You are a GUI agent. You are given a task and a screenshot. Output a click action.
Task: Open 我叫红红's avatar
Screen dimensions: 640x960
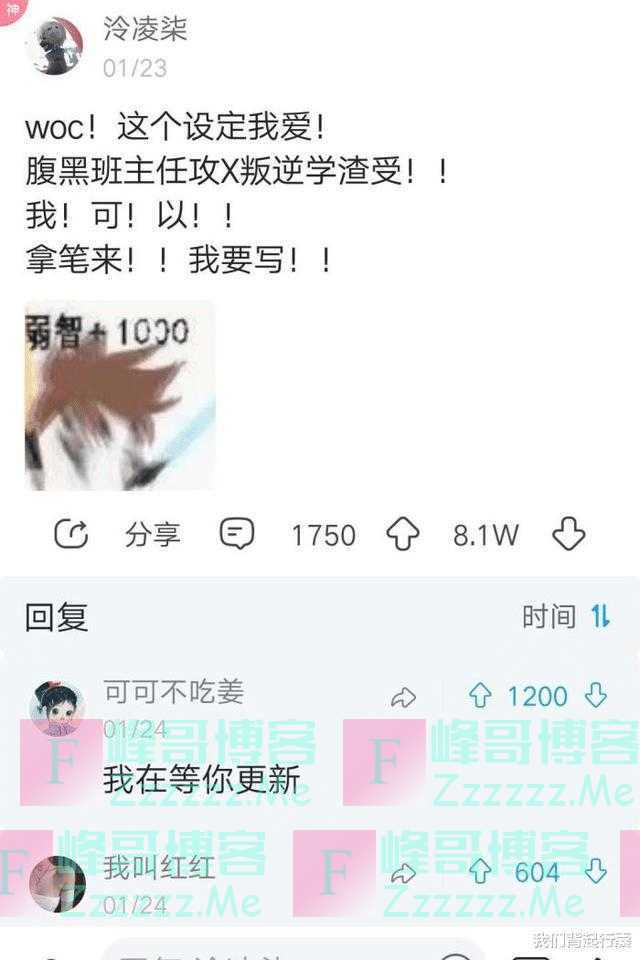tap(57, 883)
